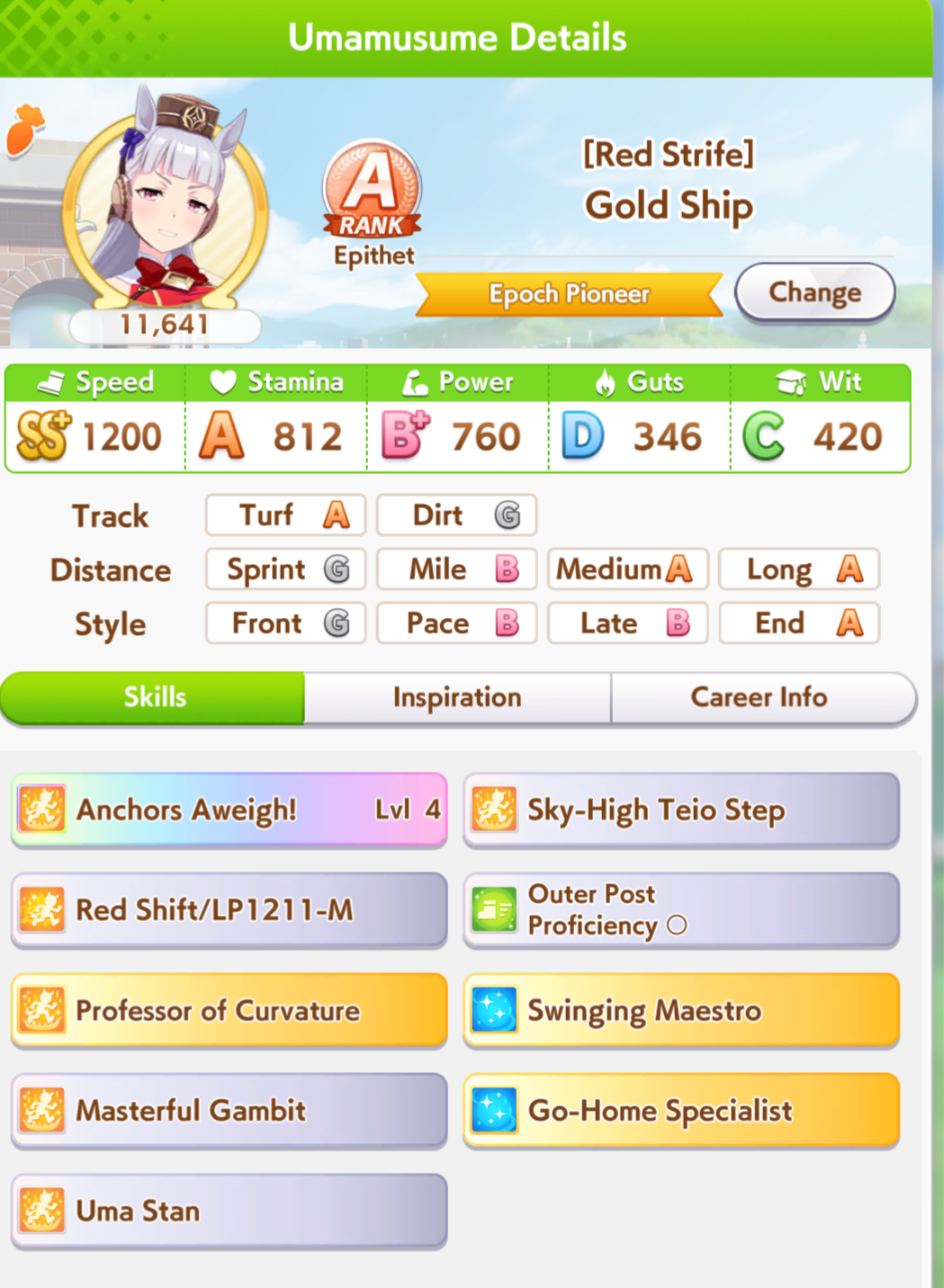Open Masterful Gambit skill details
944x1288 pixels.
(229, 1111)
